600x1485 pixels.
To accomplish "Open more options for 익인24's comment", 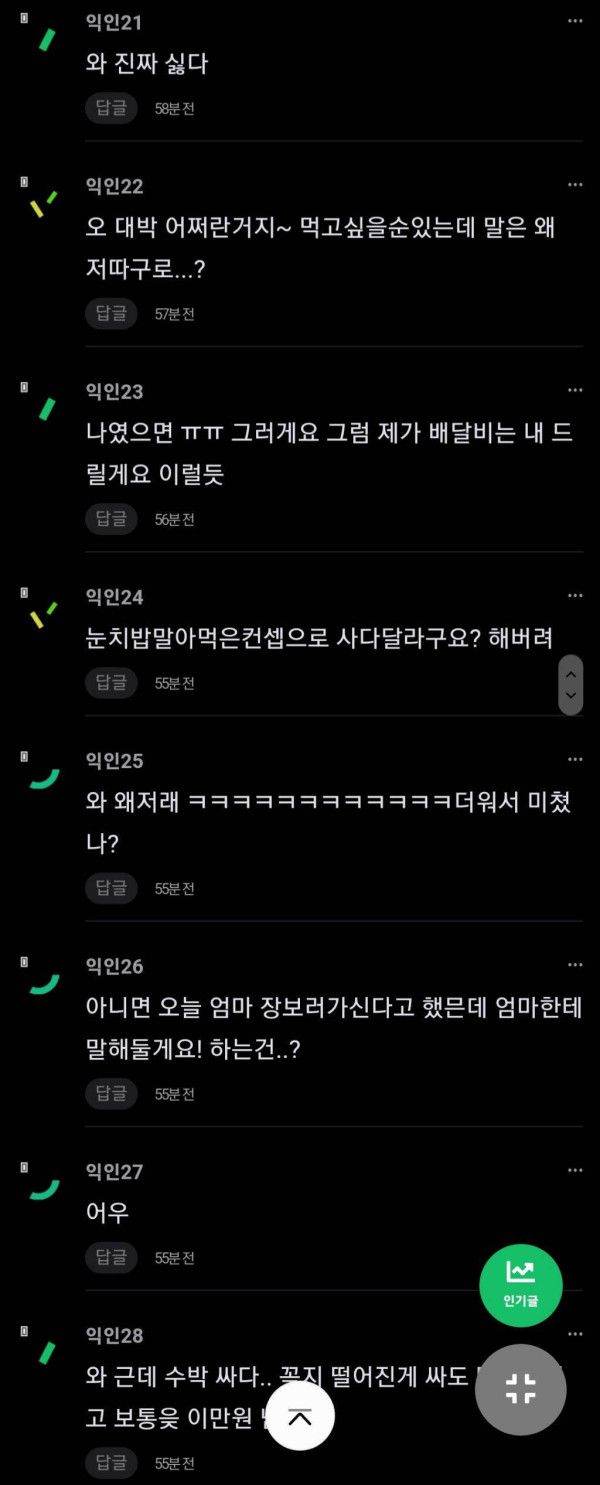I will (575, 596).
